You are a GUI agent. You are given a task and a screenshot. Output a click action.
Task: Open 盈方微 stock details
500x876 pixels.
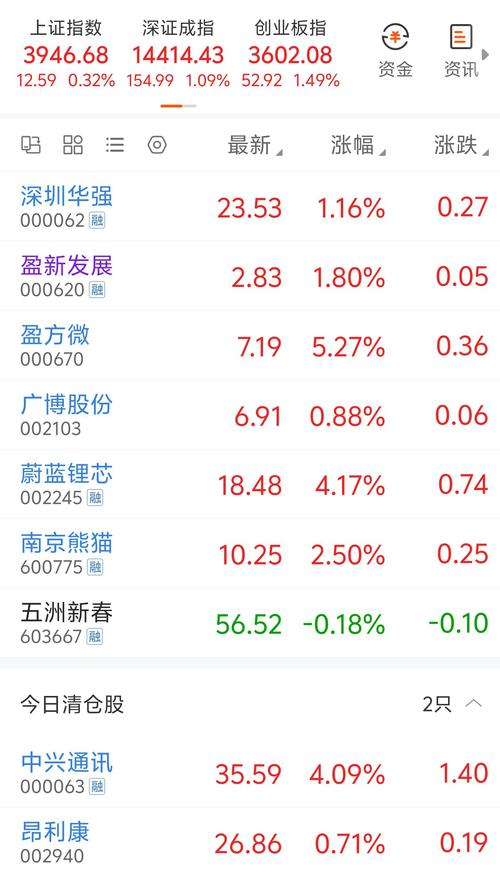pos(250,346)
